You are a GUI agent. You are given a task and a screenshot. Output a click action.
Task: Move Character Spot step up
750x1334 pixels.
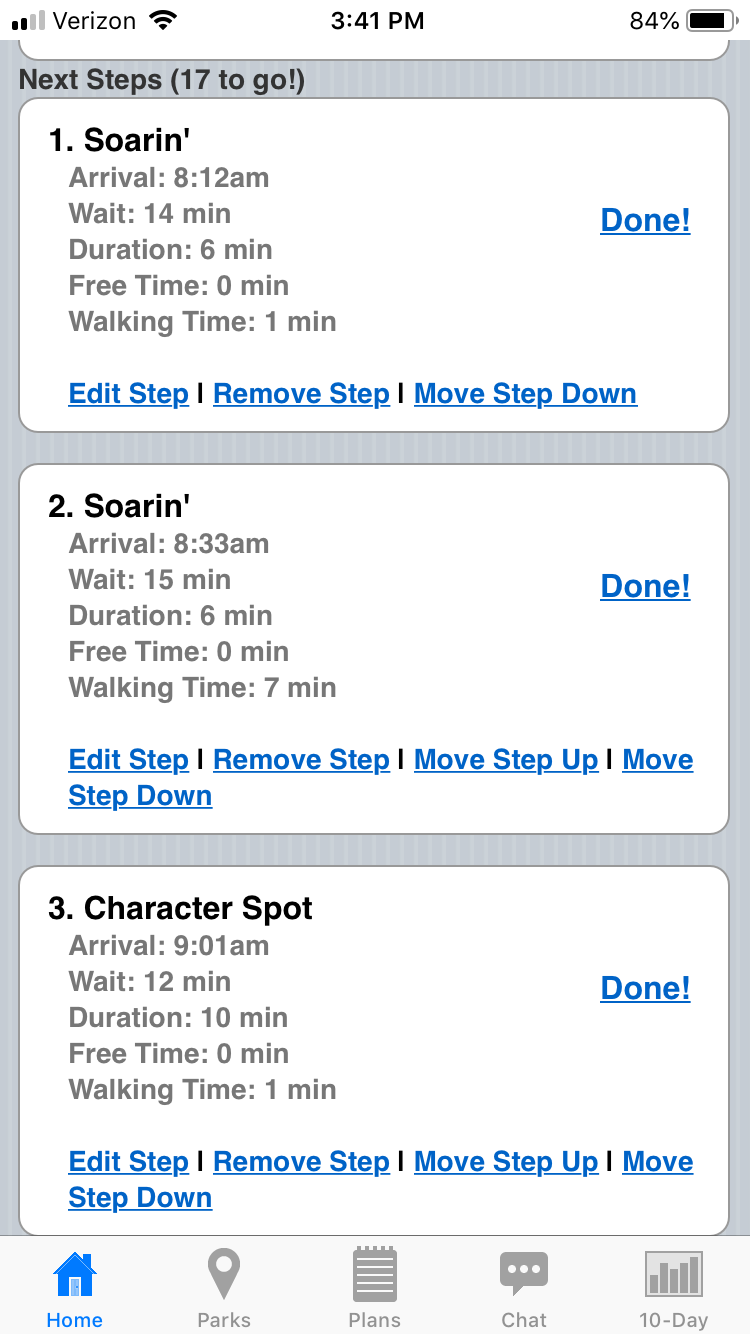point(506,1162)
